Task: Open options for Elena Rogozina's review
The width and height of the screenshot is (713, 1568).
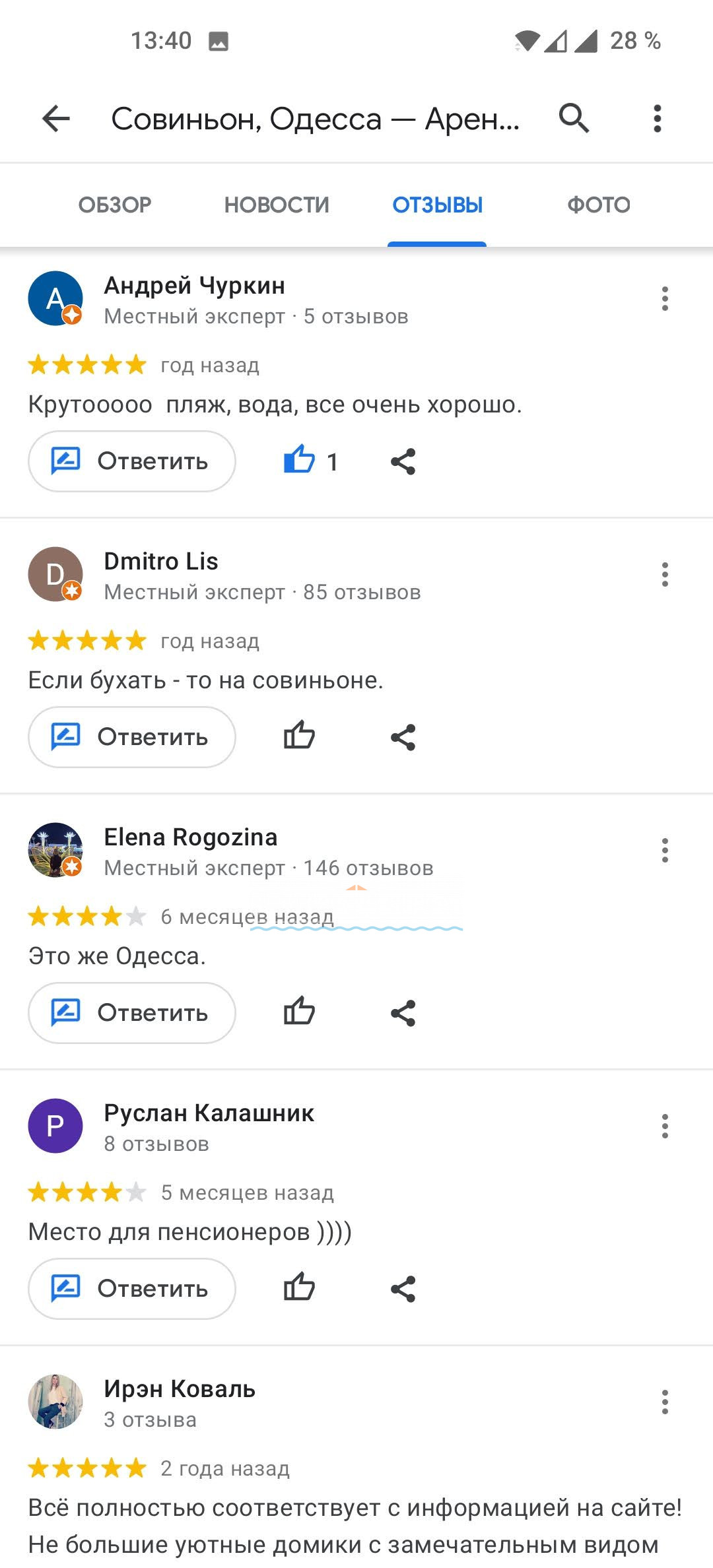Action: [x=665, y=851]
